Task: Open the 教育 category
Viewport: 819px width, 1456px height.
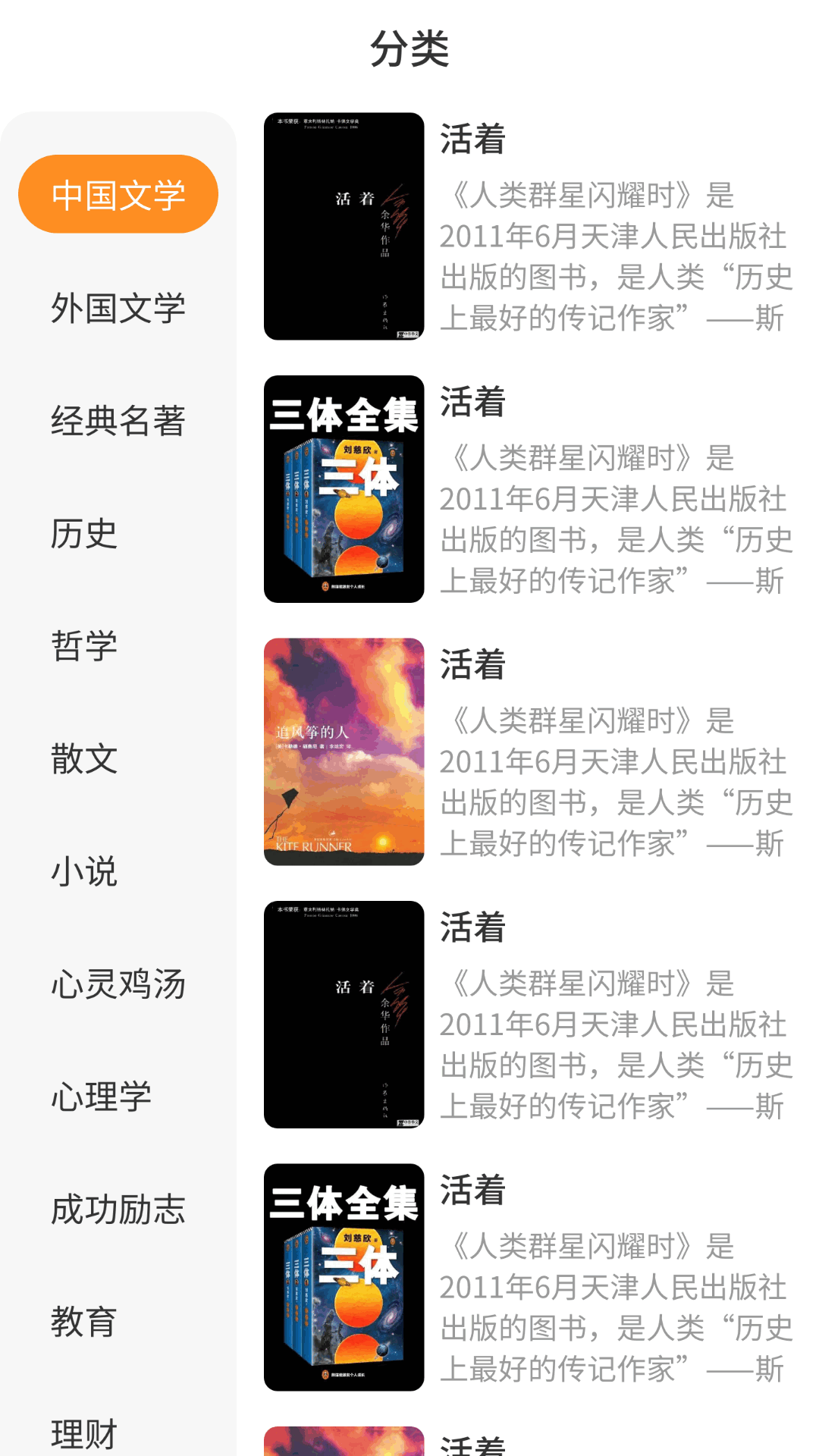Action: pyautogui.click(x=83, y=1322)
